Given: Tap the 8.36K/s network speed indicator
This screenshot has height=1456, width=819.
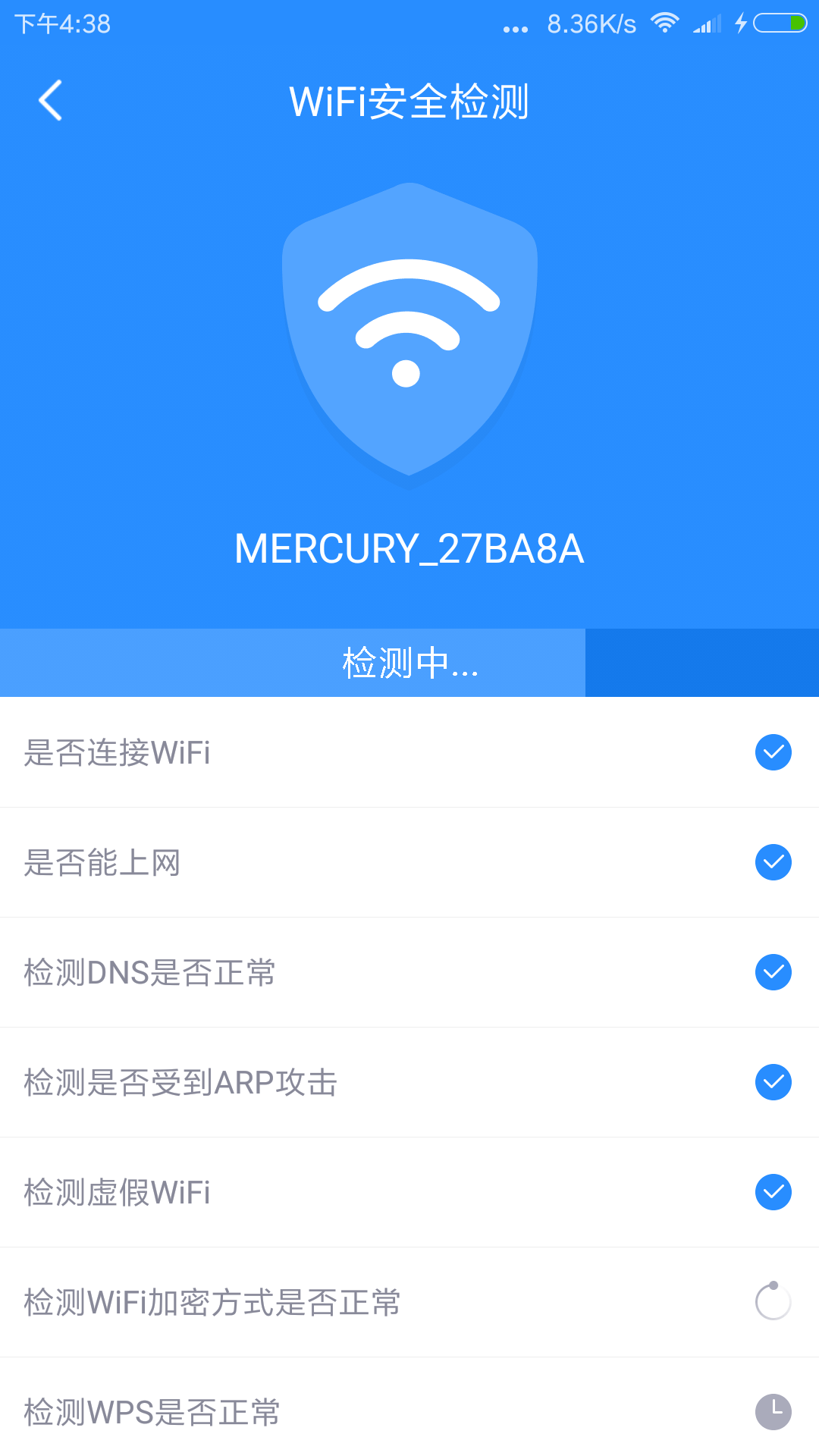Looking at the screenshot, I should [587, 23].
